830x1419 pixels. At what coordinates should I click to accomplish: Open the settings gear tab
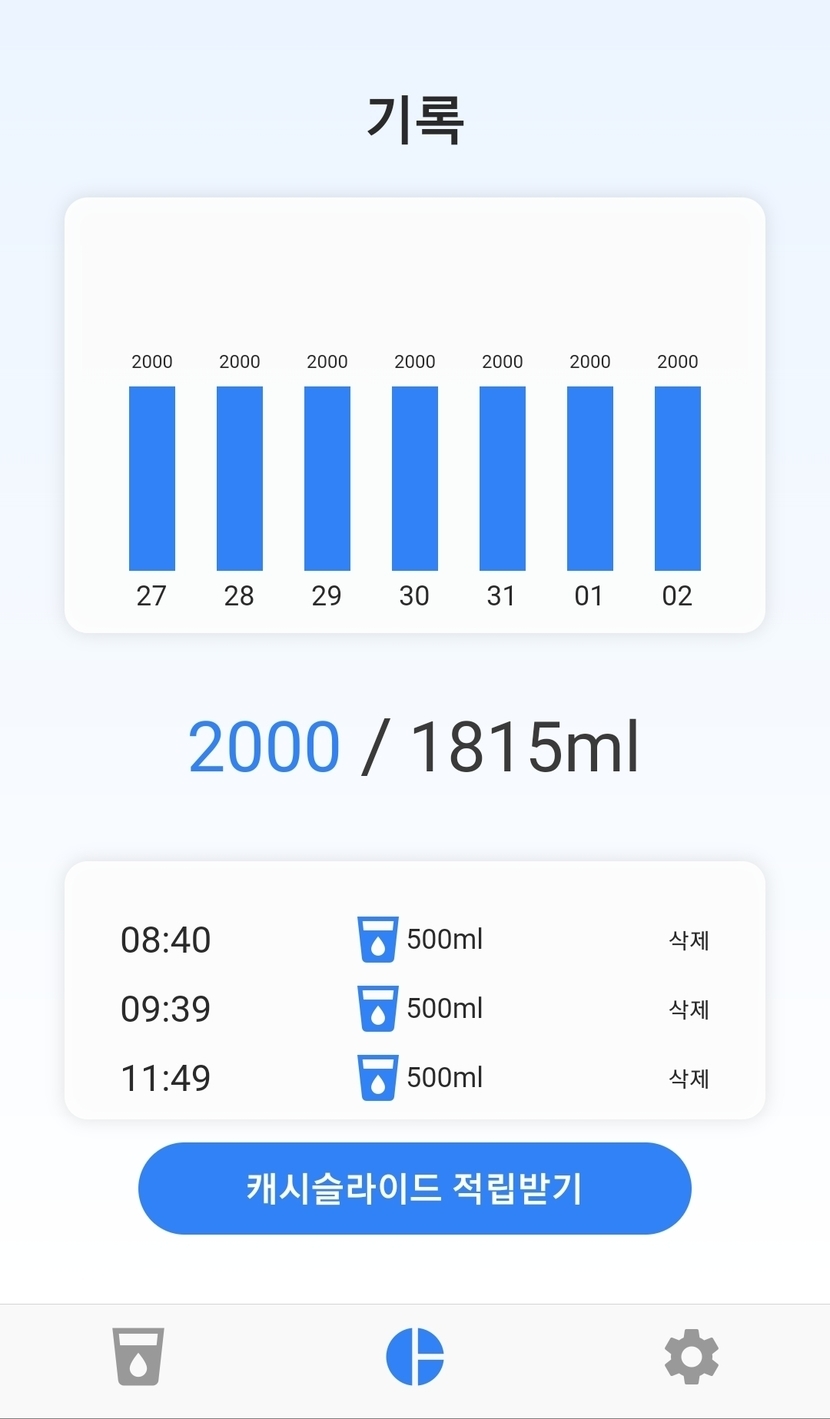pyautogui.click(x=691, y=1357)
